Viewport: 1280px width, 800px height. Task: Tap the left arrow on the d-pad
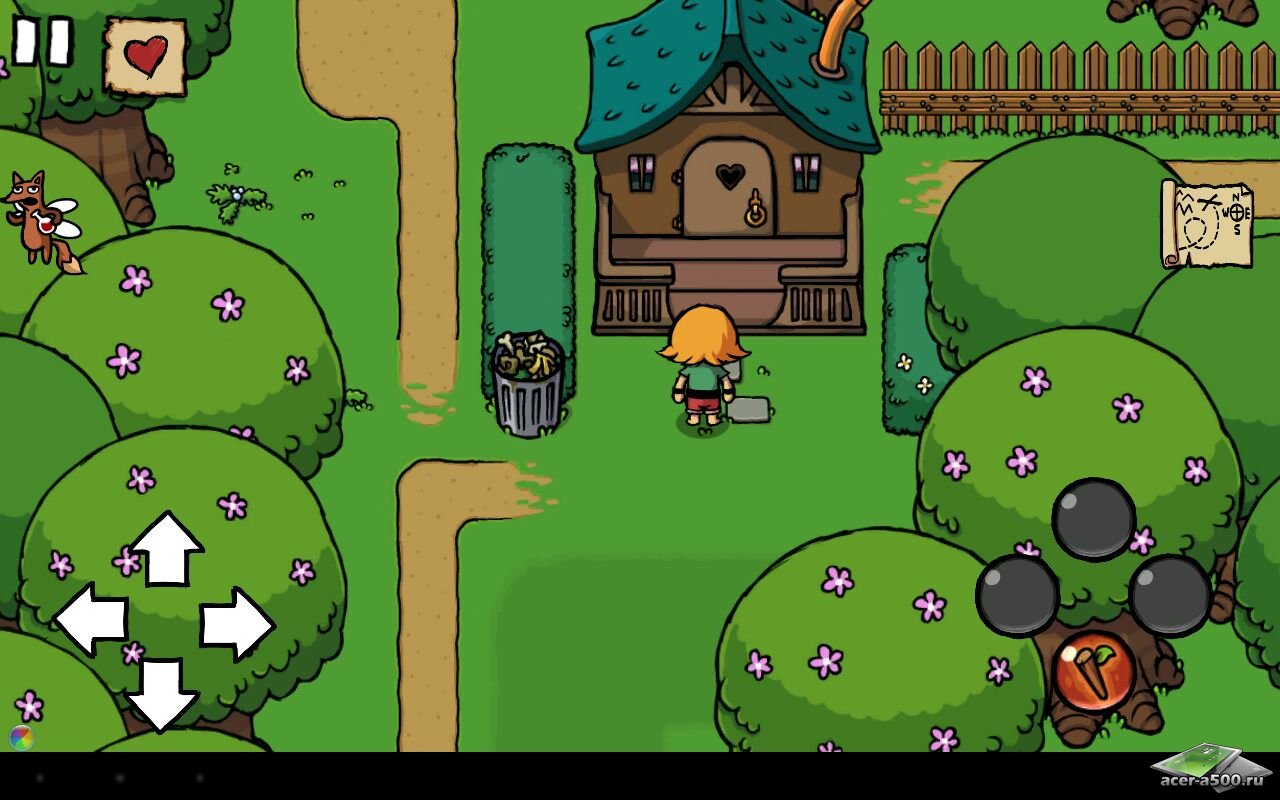tap(91, 620)
